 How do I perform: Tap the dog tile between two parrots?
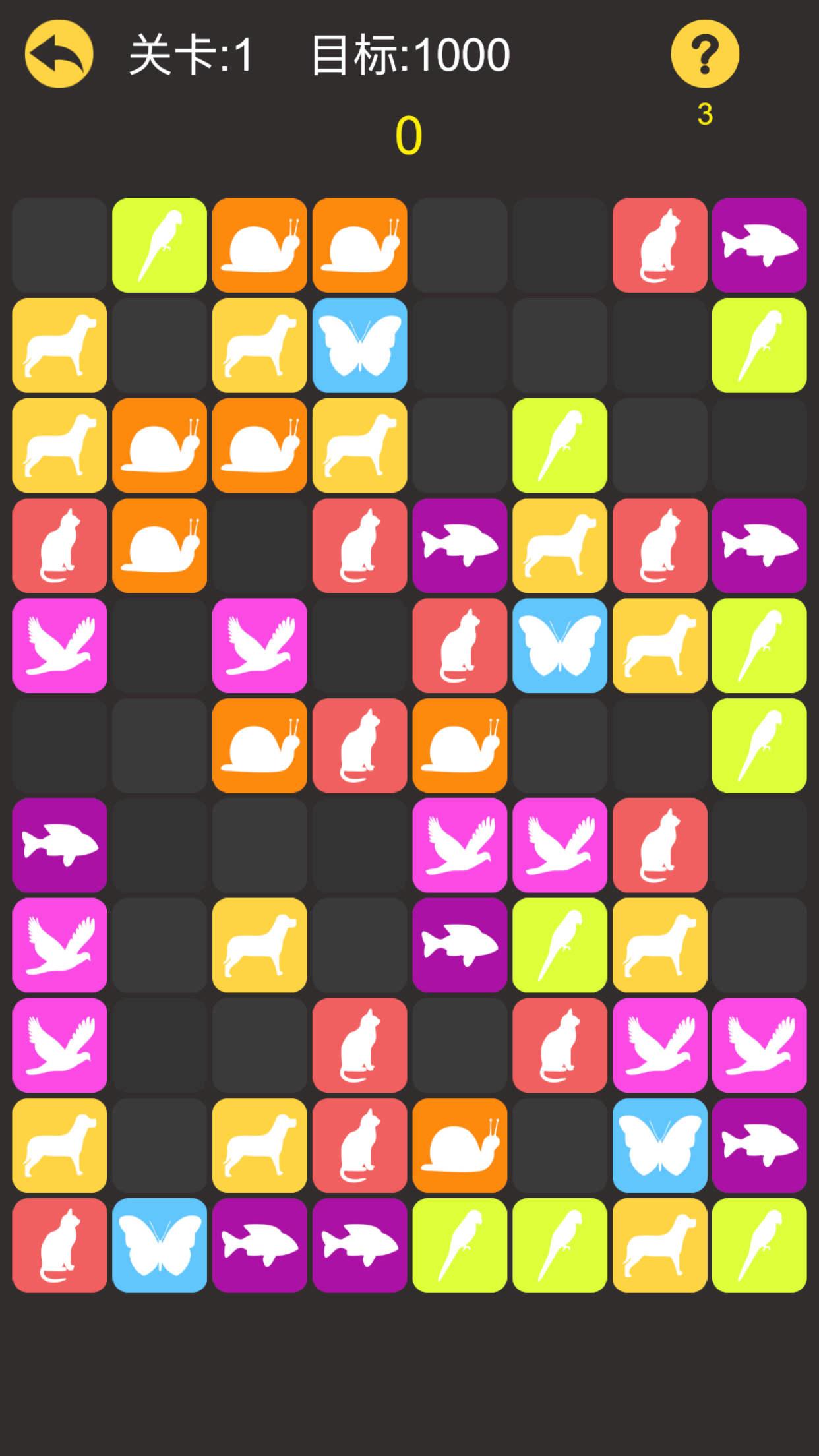pyautogui.click(x=659, y=1246)
